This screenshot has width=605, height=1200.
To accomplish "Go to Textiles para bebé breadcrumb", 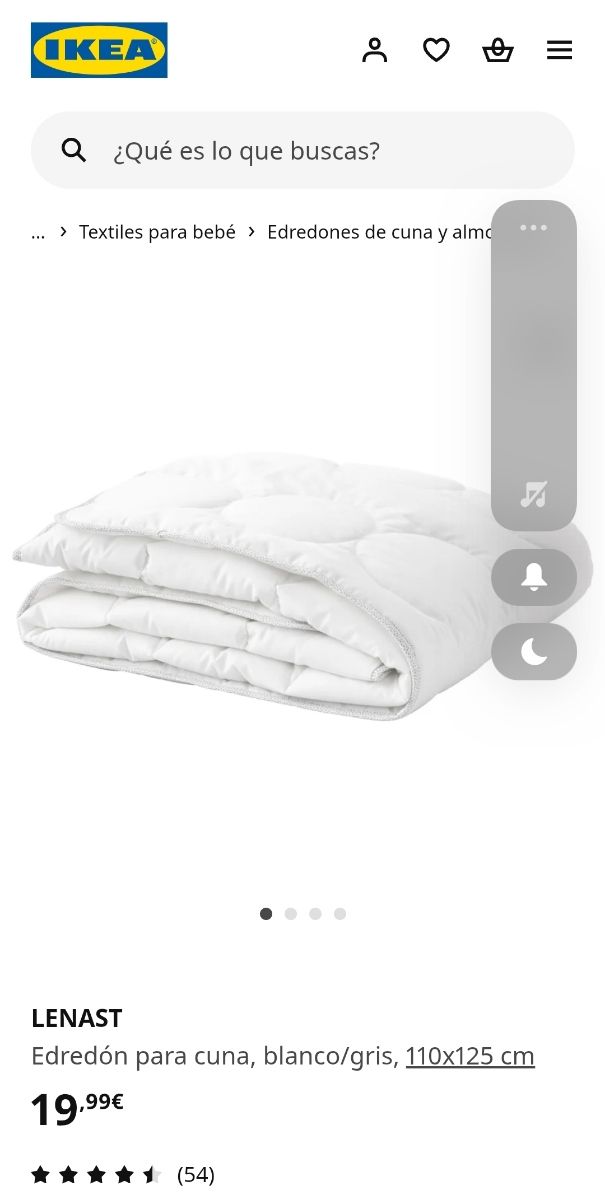I will click(157, 232).
